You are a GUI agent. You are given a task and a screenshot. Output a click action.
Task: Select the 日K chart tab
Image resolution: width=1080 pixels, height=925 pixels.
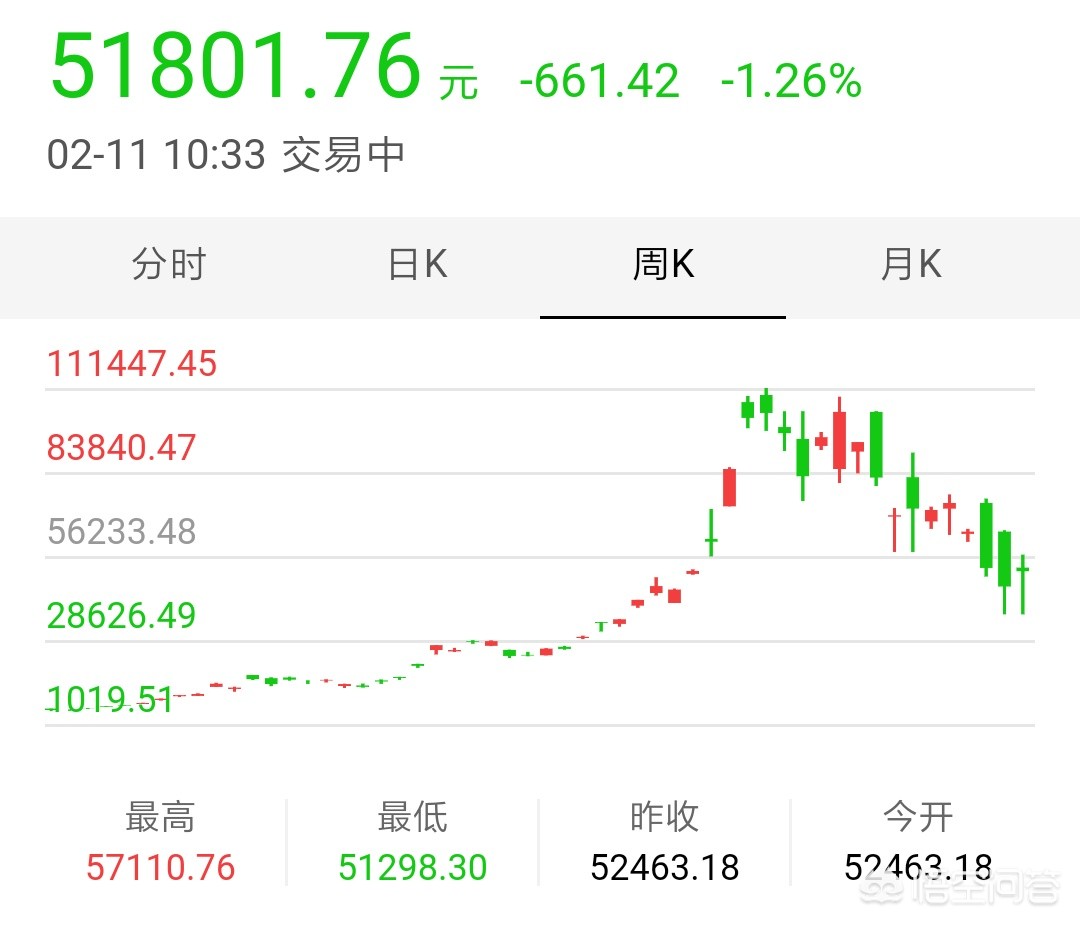pyautogui.click(x=417, y=266)
